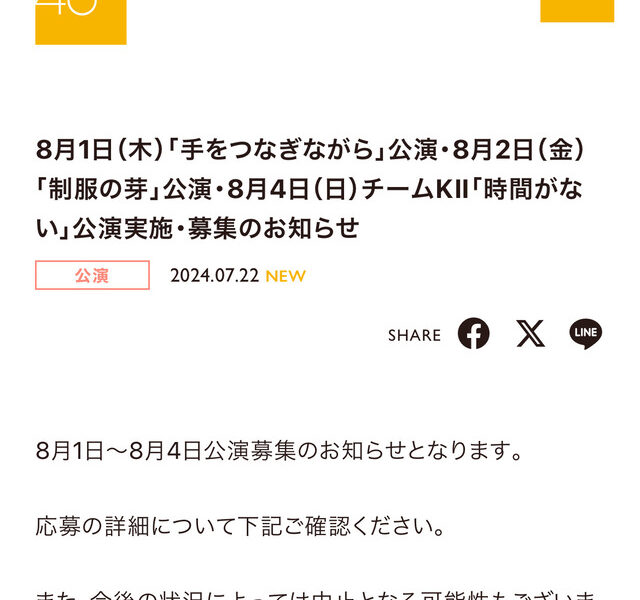Share this announcement on Facebook
Image resolution: width=640 pixels, height=600 pixels.
474,334
